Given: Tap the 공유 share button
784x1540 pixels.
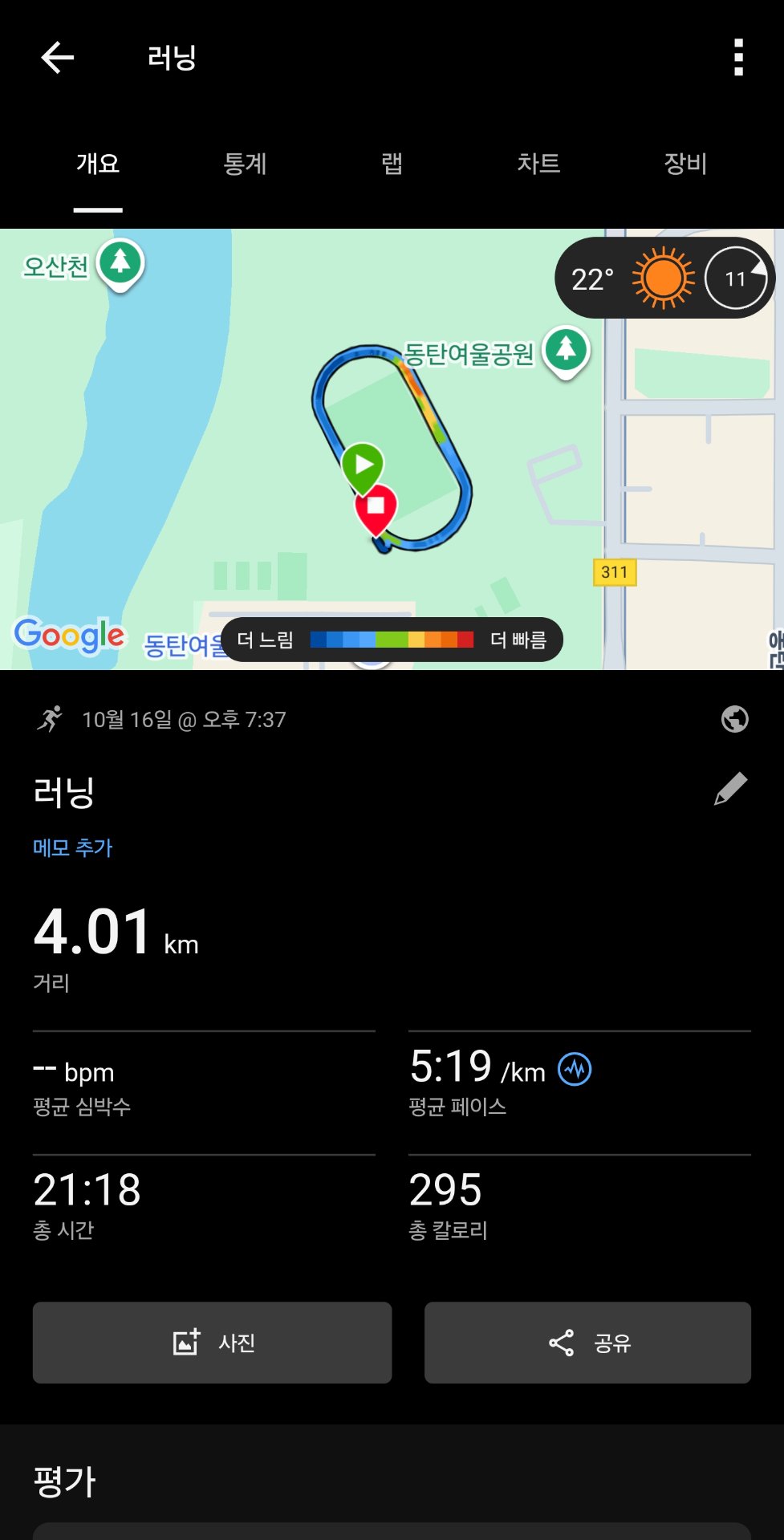Looking at the screenshot, I should (x=587, y=1343).
